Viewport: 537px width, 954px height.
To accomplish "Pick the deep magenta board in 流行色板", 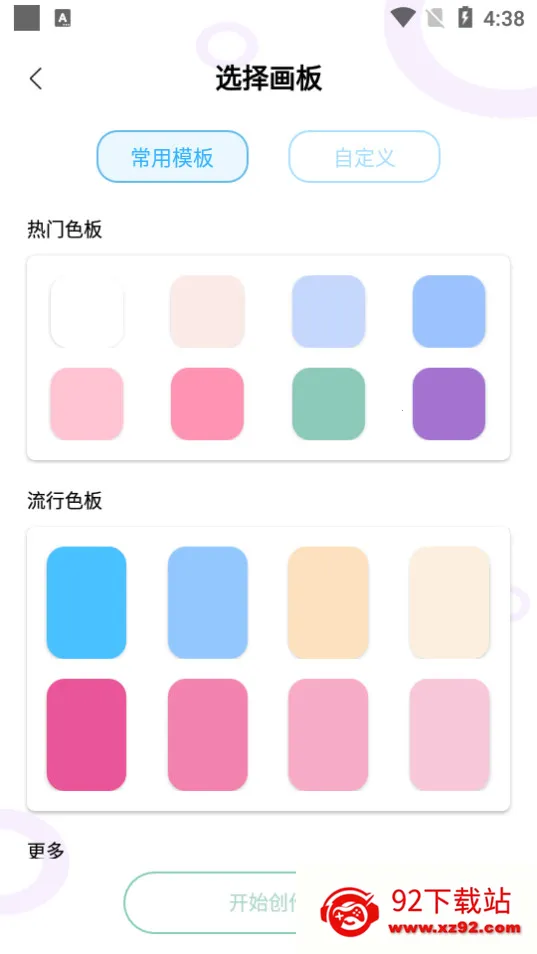I will (86, 735).
